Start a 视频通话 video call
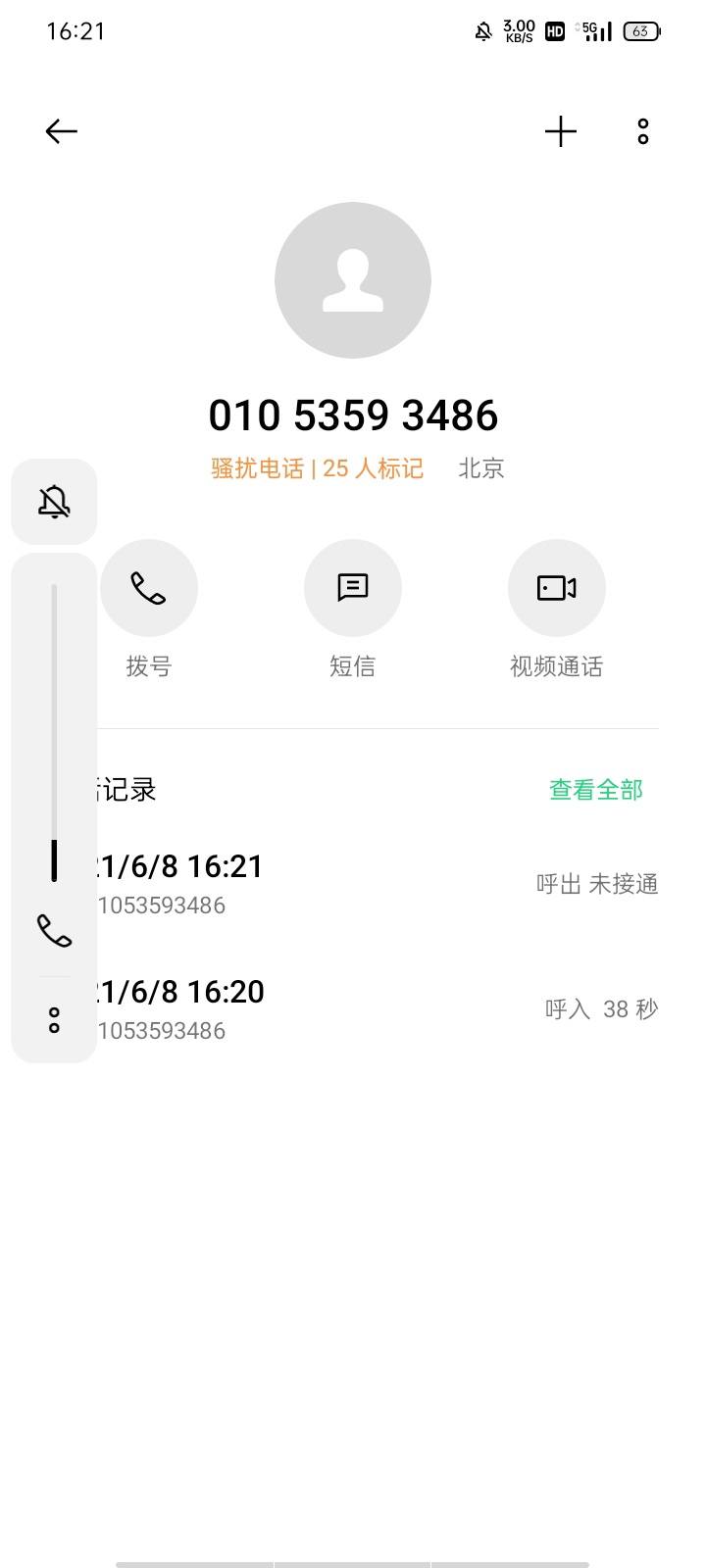This screenshot has width=706, height=1568. (557, 588)
